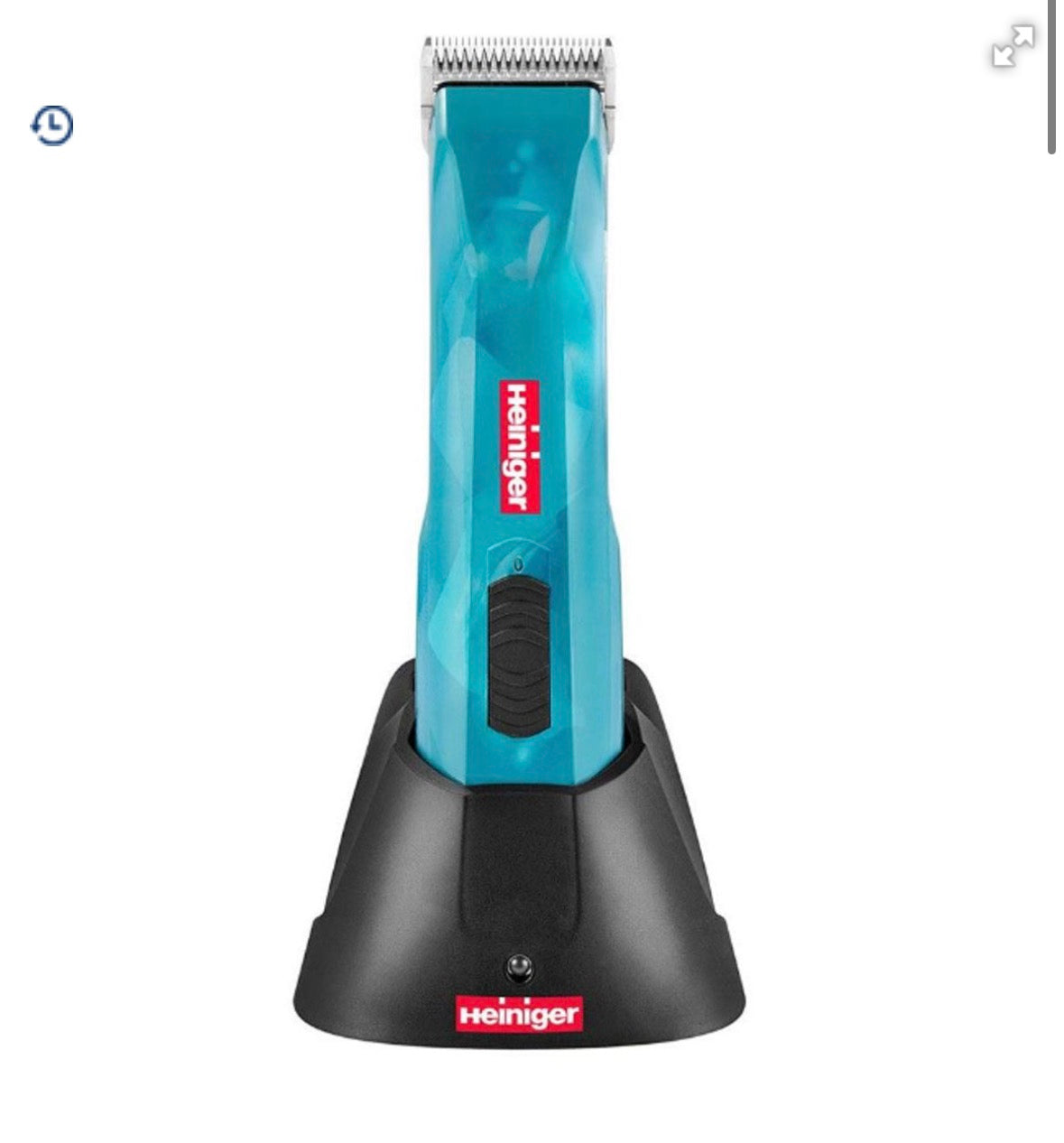The width and height of the screenshot is (1064, 1143).
Task: Open the Heiniger clipper product photo
Action: 519,542
